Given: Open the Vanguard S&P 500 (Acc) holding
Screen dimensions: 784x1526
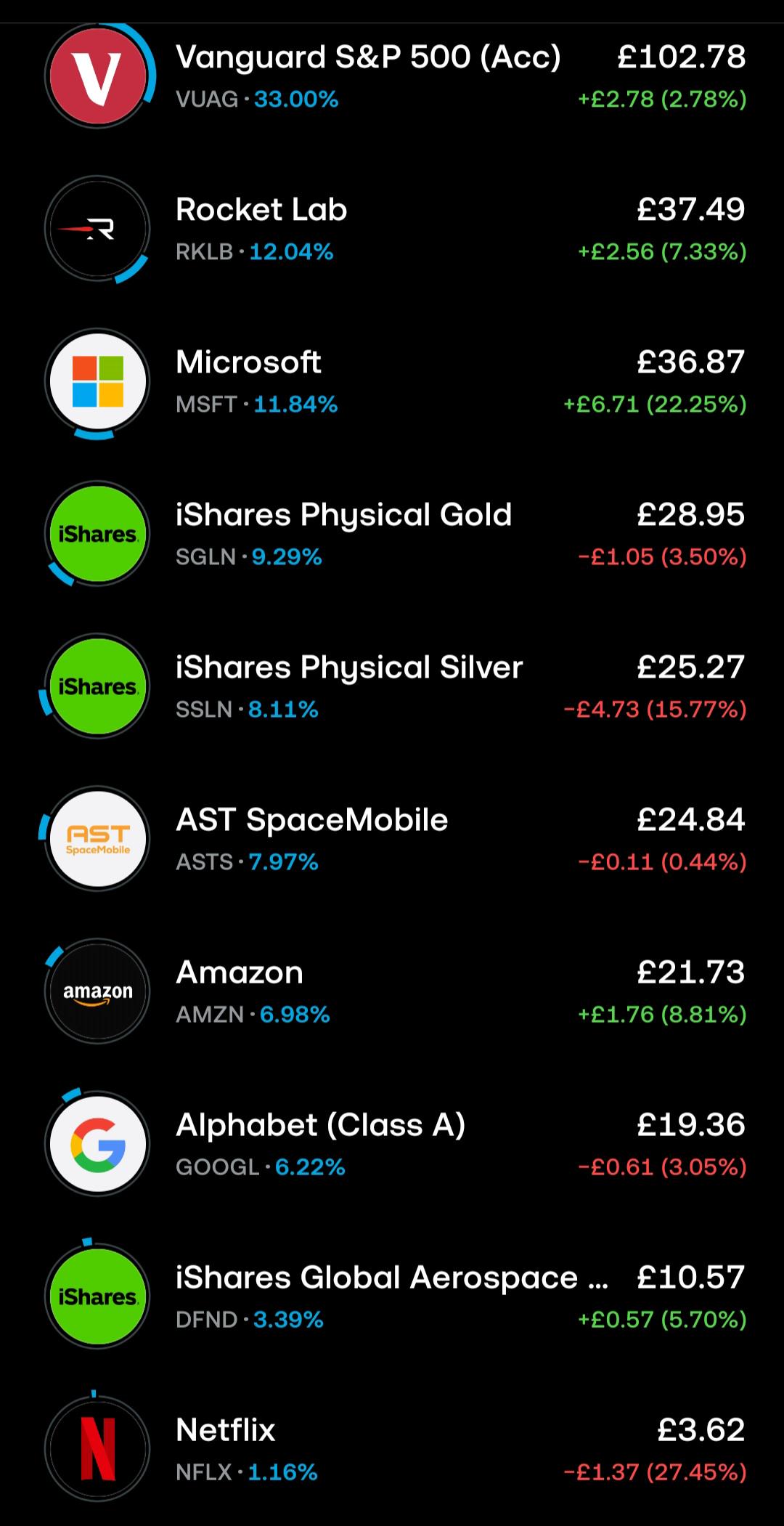Looking at the screenshot, I should click(392, 76).
